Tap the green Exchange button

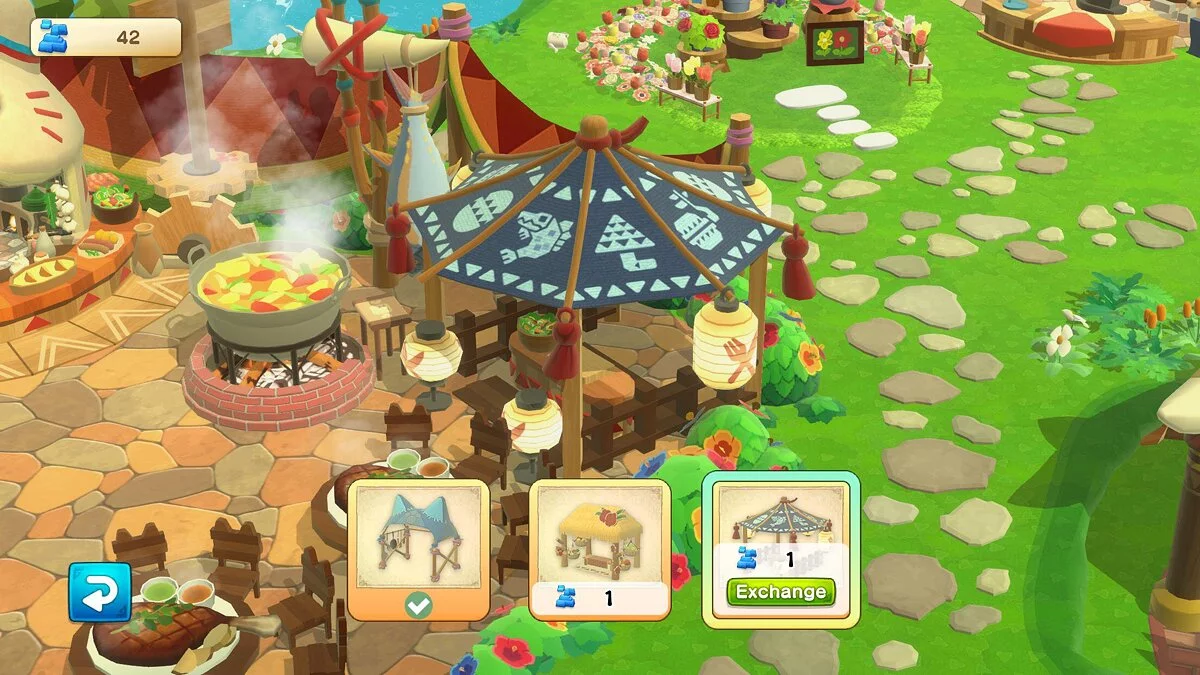click(x=780, y=592)
